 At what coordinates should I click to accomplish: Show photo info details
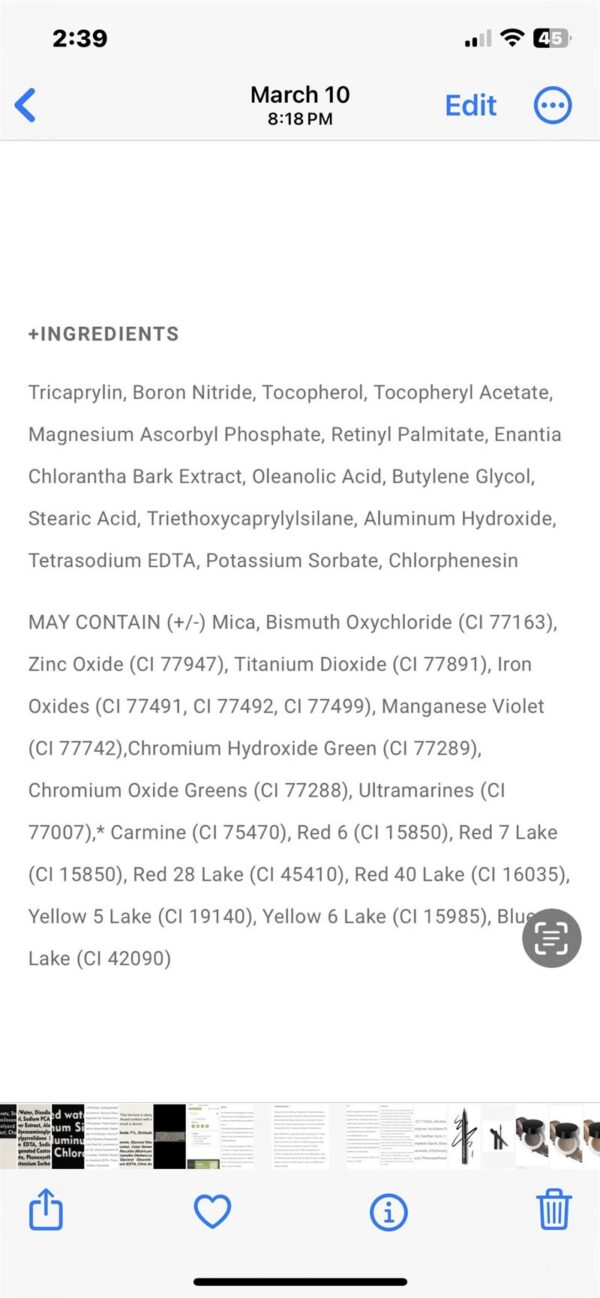tap(388, 1212)
